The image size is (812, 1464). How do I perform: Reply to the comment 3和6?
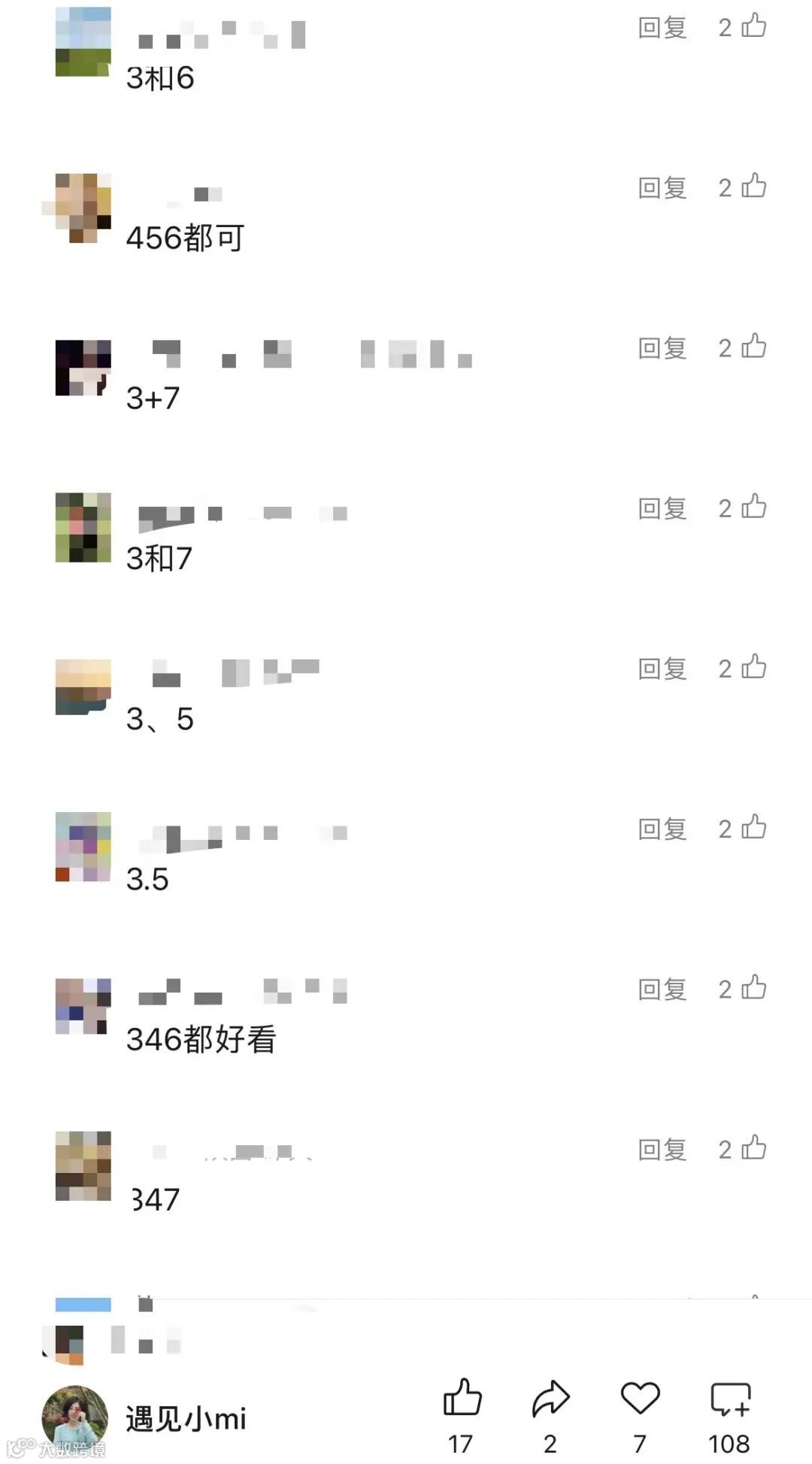[662, 27]
